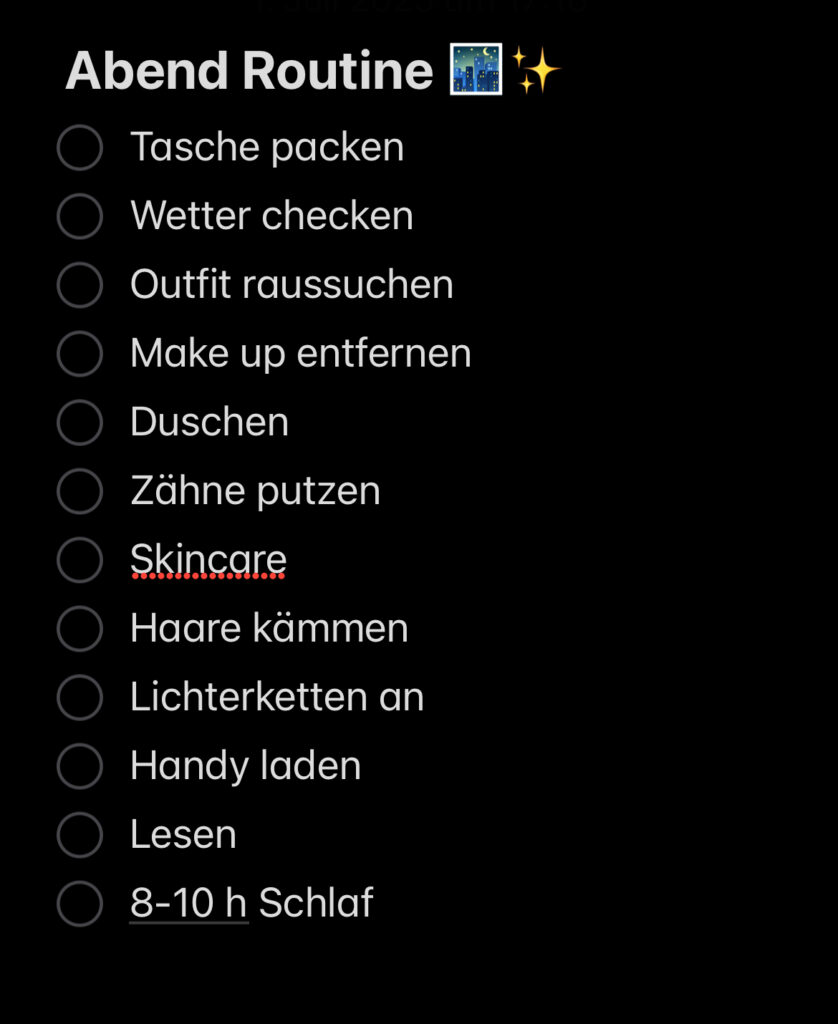Tick the Handy laden checkbox
Viewport: 838px width, 1024px height.
point(80,766)
